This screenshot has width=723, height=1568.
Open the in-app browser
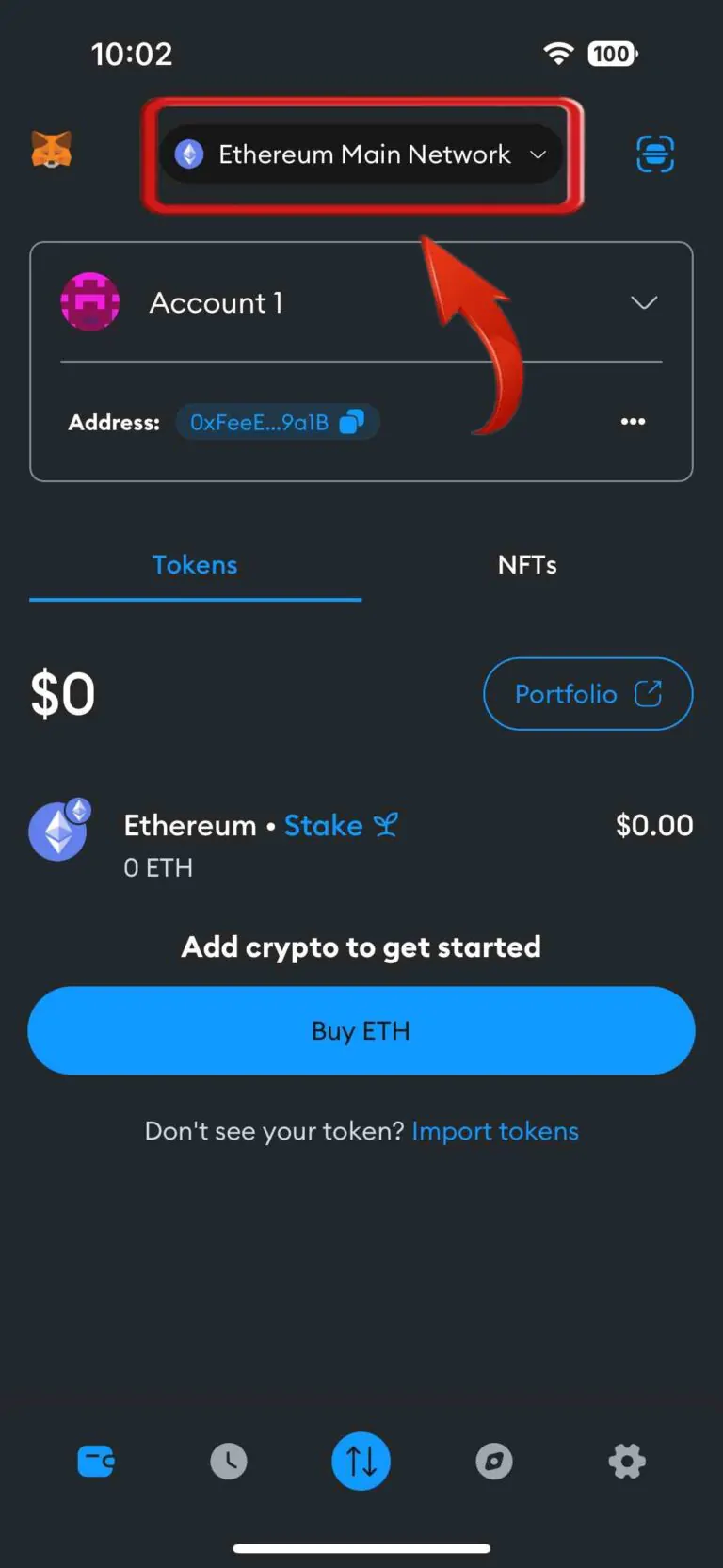pos(493,1462)
